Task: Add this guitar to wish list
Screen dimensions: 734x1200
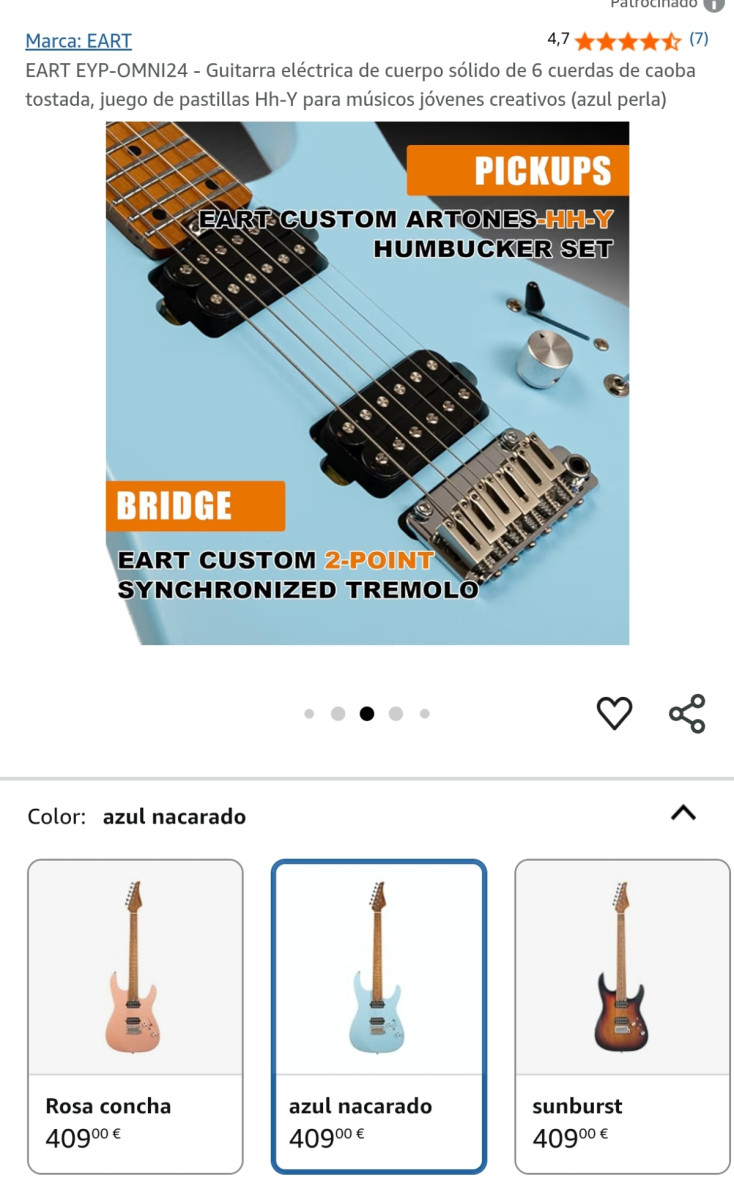Action: pos(614,713)
